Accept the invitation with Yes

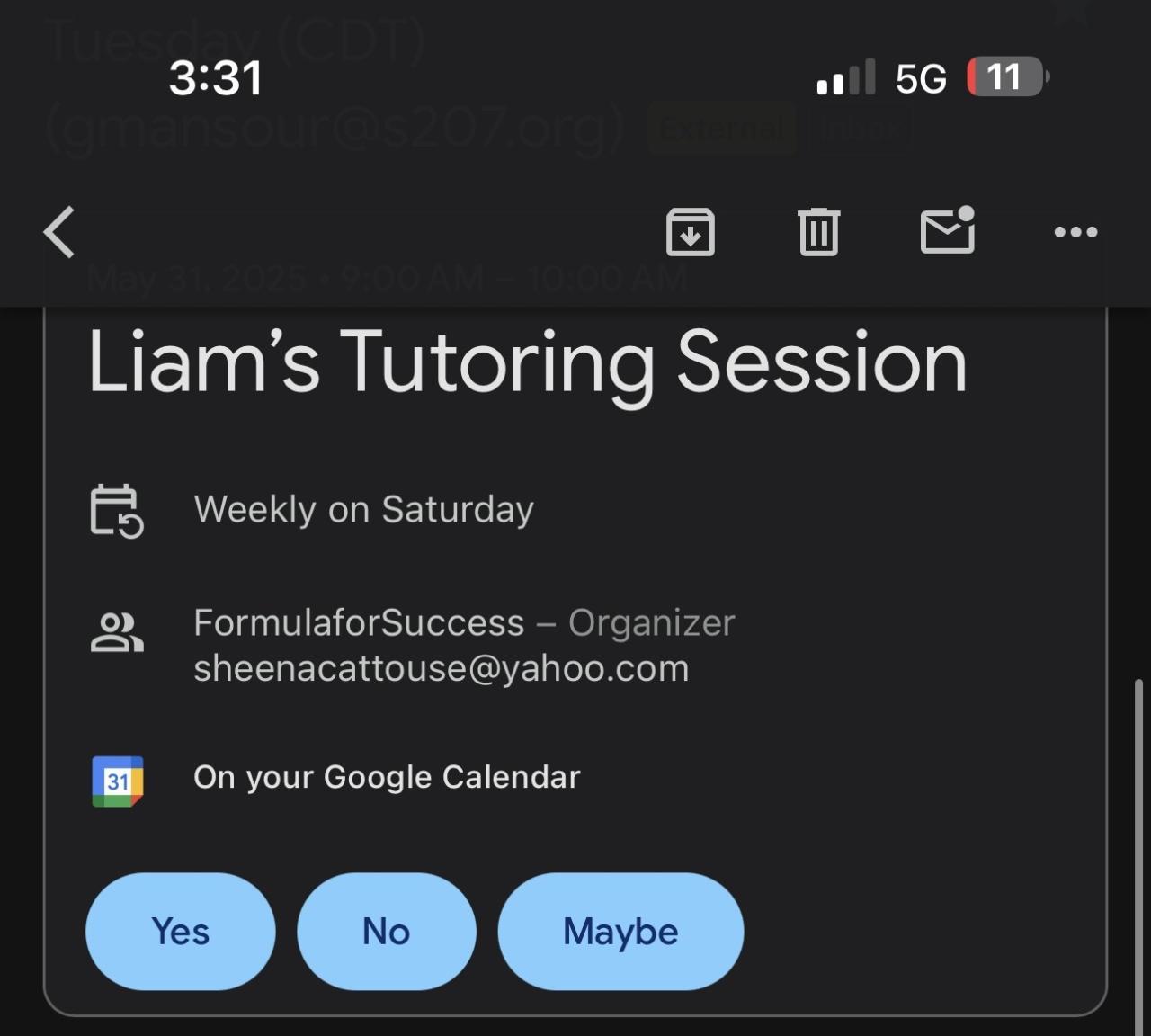180,931
